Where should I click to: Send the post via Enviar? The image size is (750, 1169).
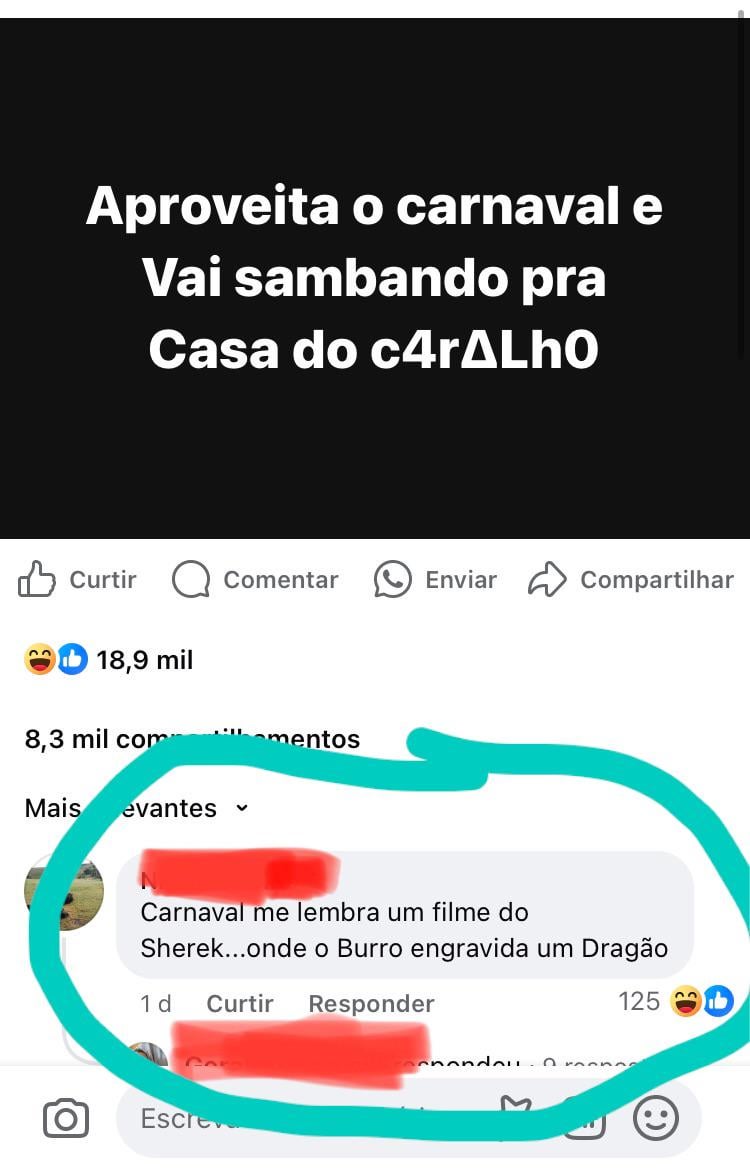click(436, 580)
